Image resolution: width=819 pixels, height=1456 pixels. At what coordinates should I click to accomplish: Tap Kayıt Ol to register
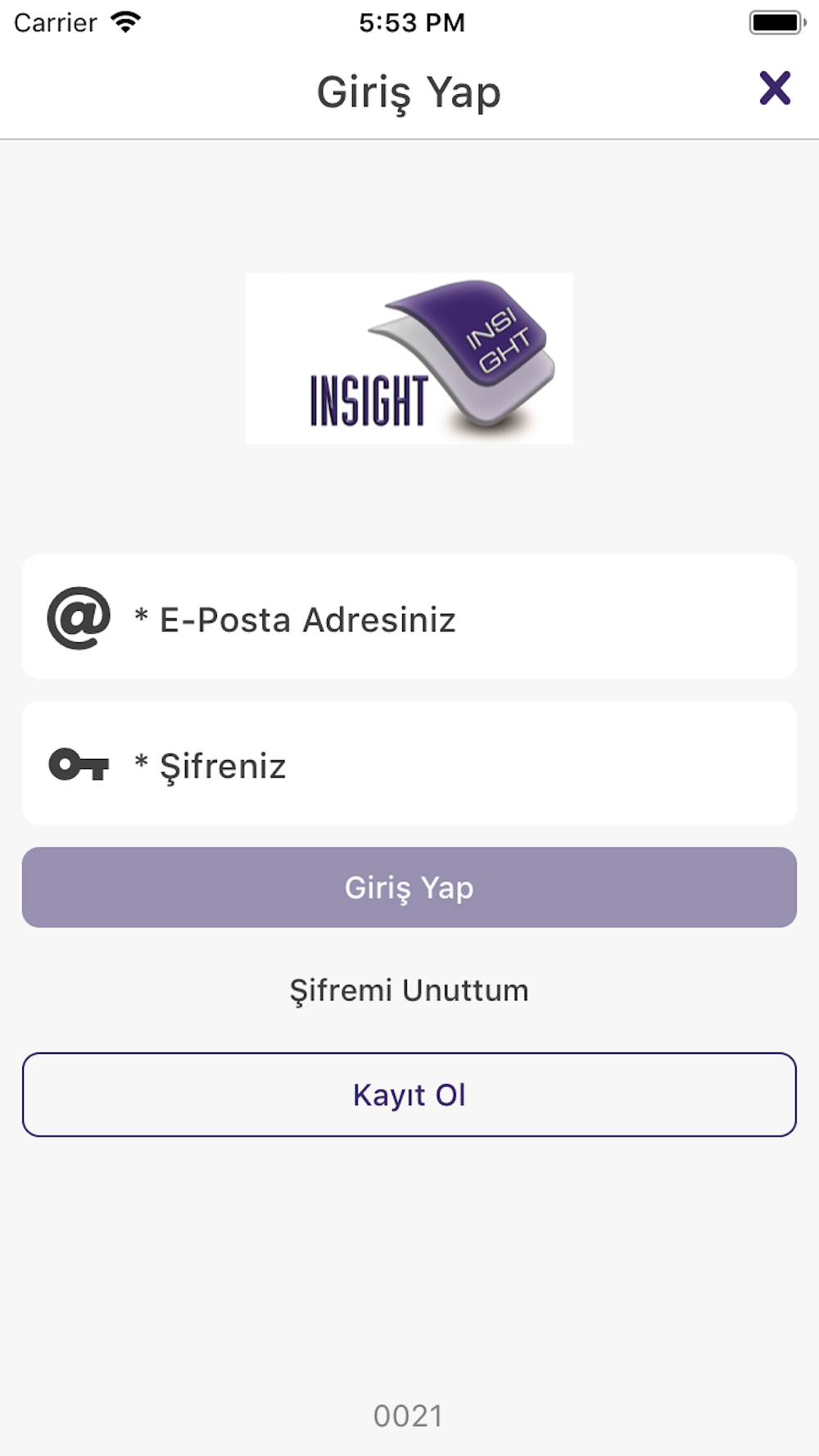409,1095
